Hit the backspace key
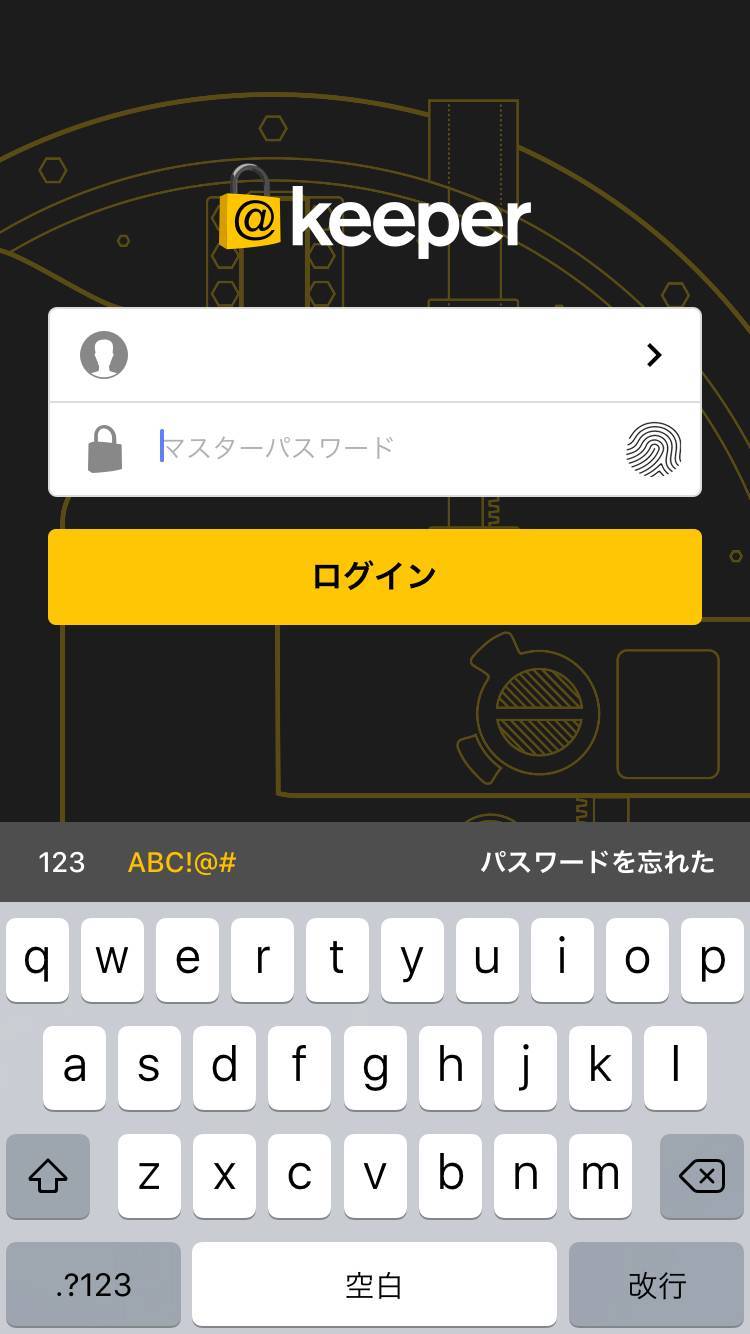Screen dimensions: 750x1334 (702, 1176)
